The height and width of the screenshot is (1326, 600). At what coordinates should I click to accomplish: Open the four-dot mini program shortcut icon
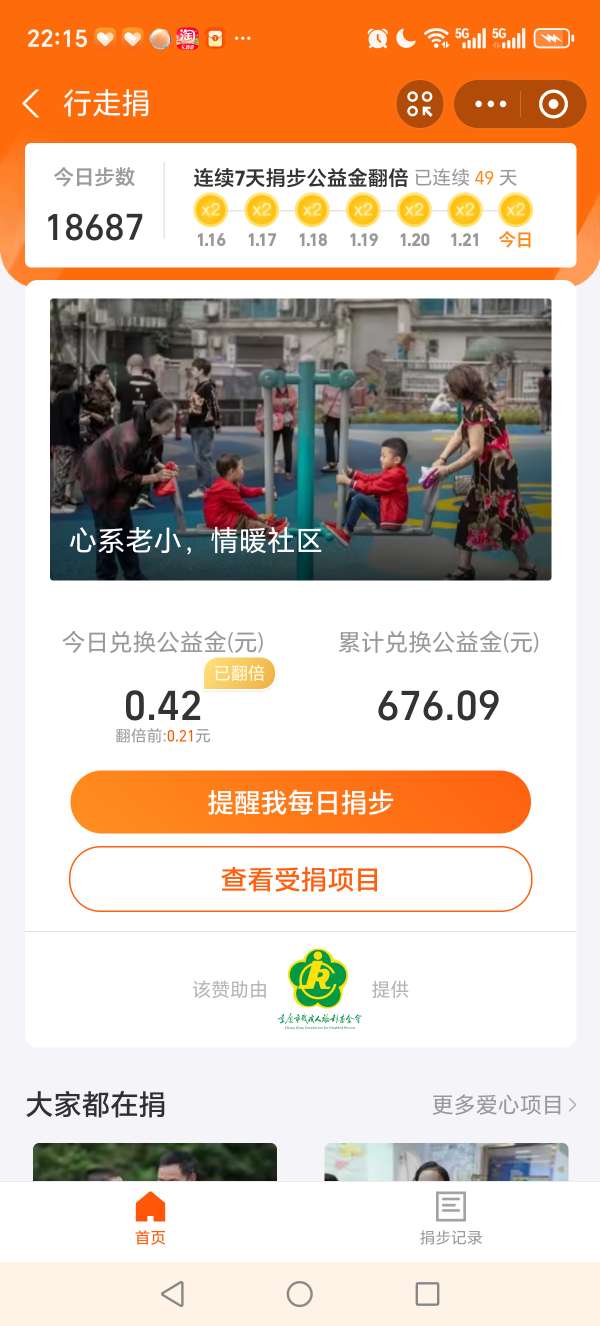(420, 104)
